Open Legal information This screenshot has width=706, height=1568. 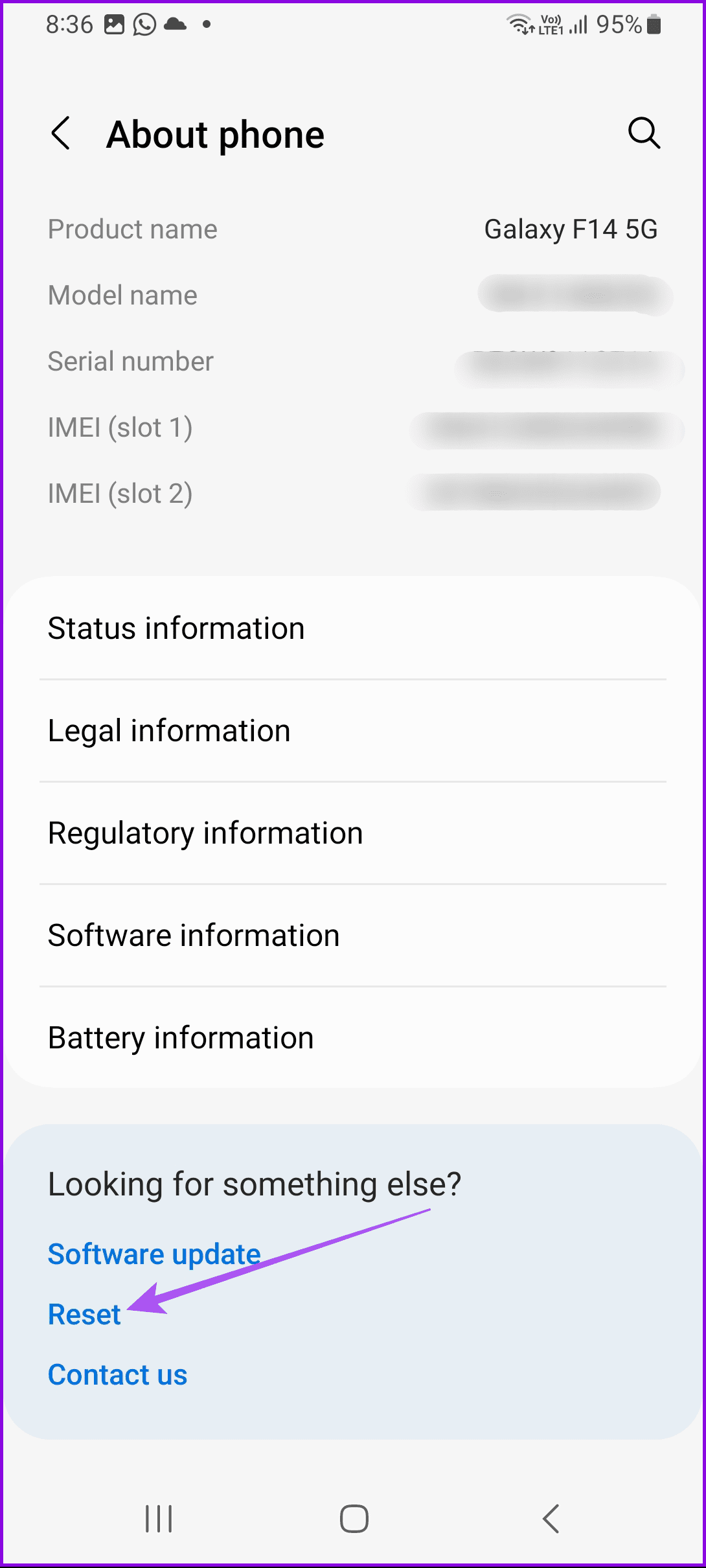click(x=169, y=730)
